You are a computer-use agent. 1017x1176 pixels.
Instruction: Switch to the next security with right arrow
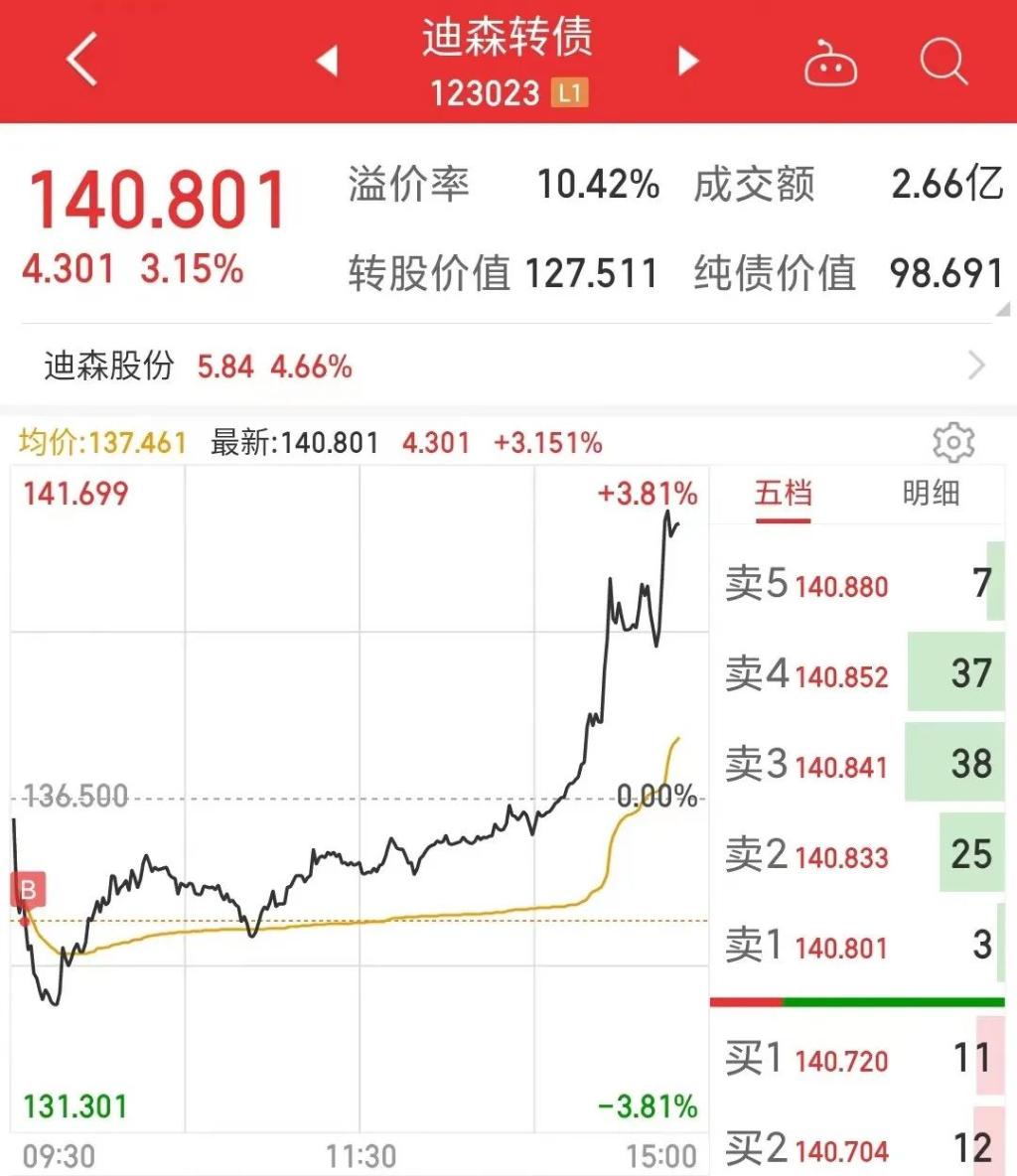687,61
